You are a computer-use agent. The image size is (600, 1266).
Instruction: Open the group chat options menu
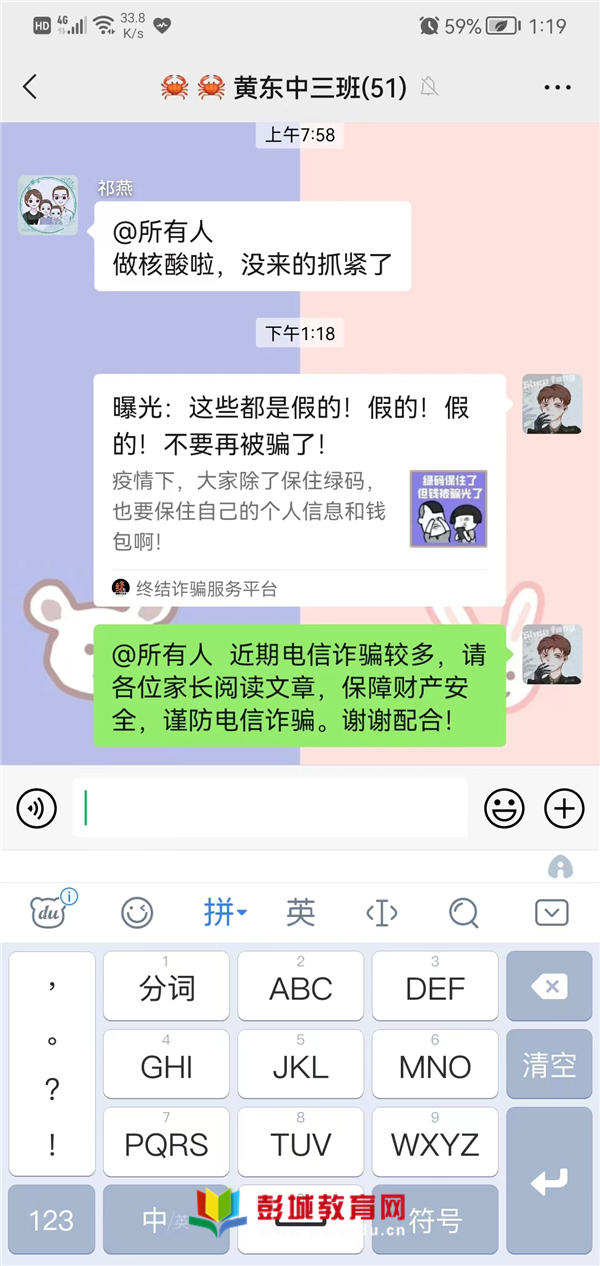coord(557,87)
